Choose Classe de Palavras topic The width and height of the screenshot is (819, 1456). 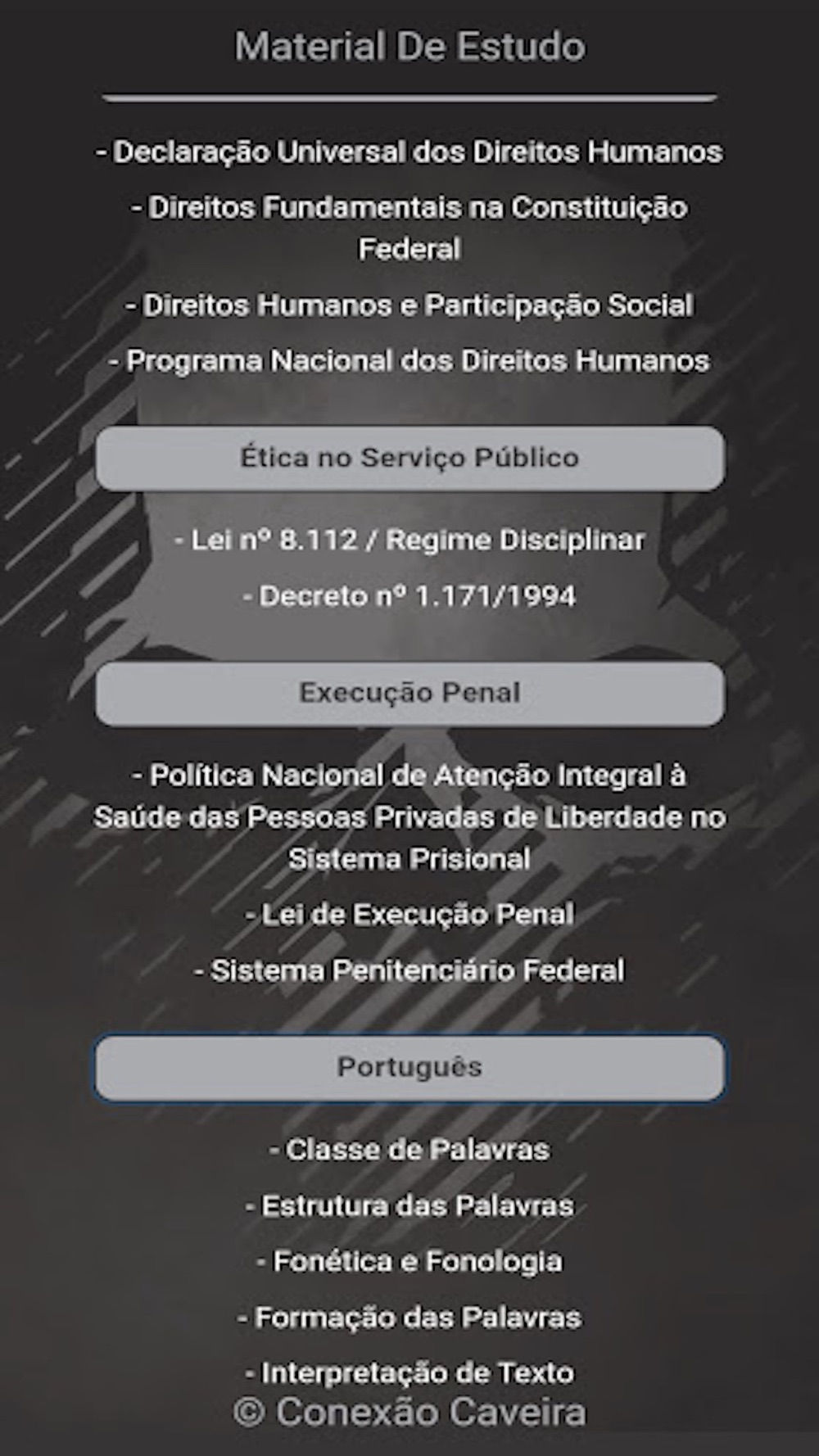409,1150
